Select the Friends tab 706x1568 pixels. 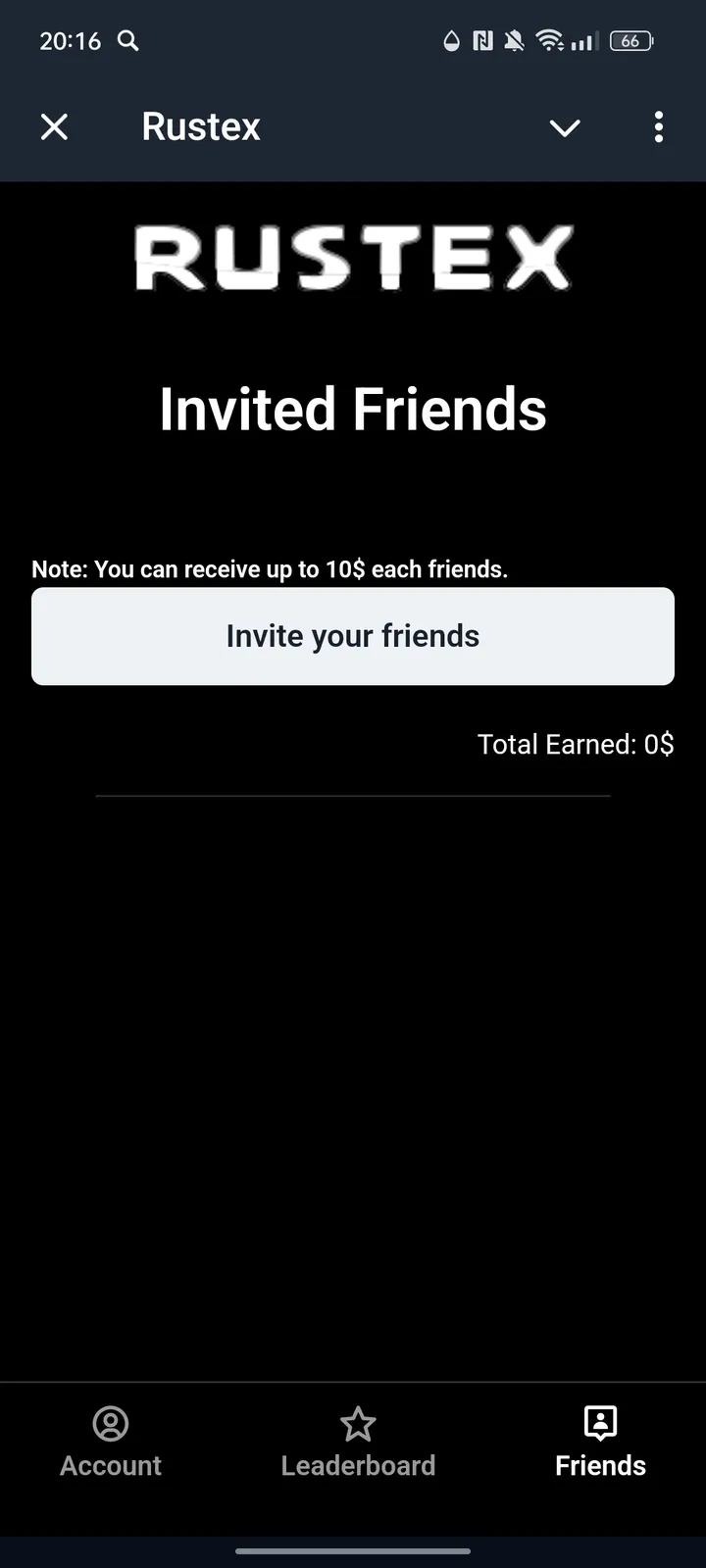pyautogui.click(x=600, y=1442)
